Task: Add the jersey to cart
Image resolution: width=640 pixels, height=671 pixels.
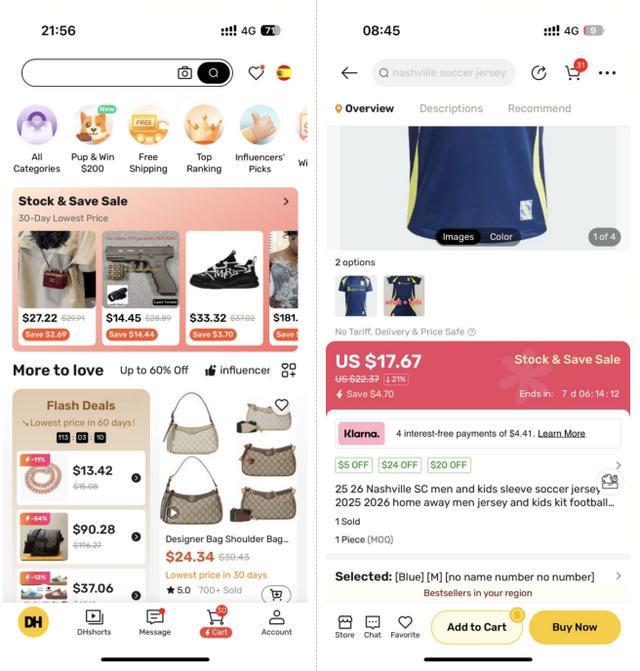Action: (x=476, y=627)
